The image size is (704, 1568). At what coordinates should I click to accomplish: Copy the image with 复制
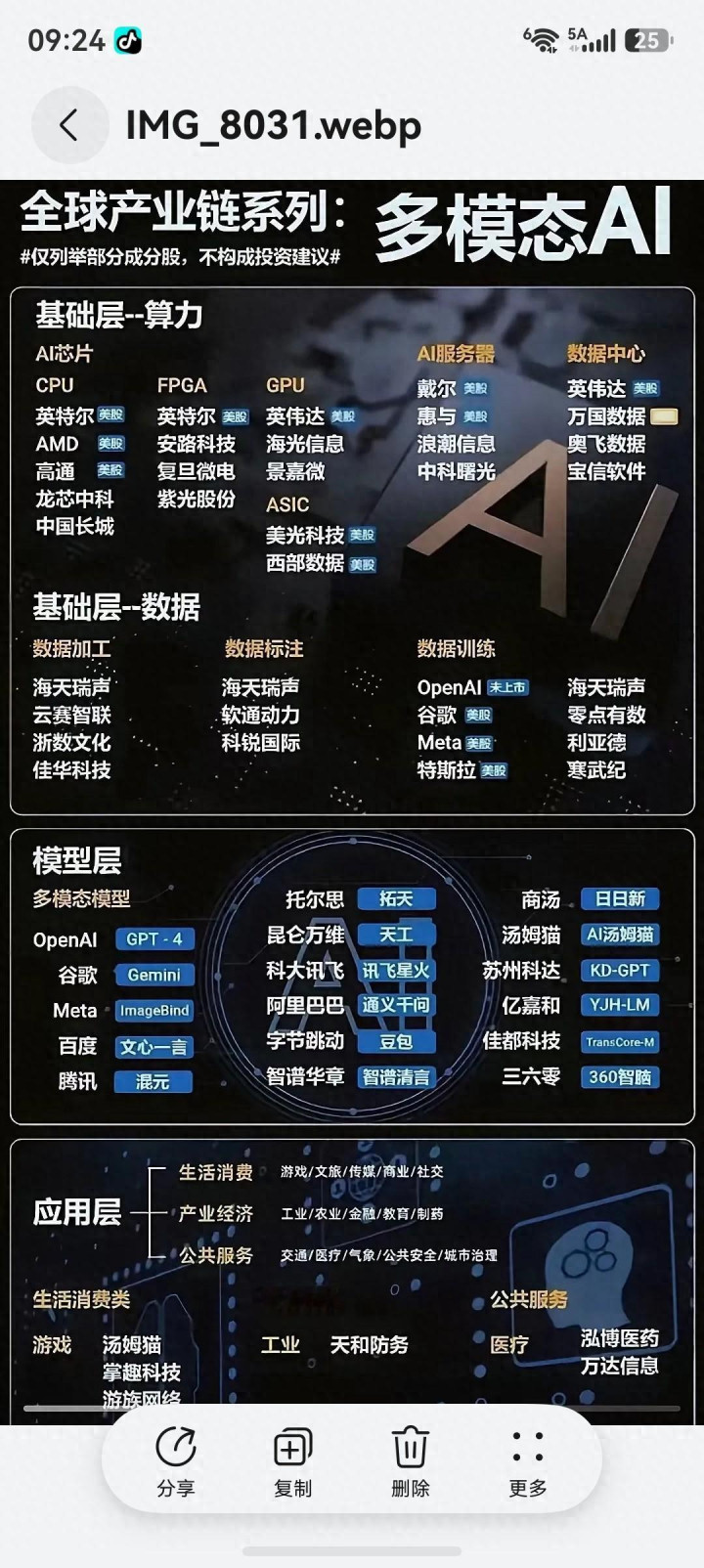click(x=293, y=1462)
